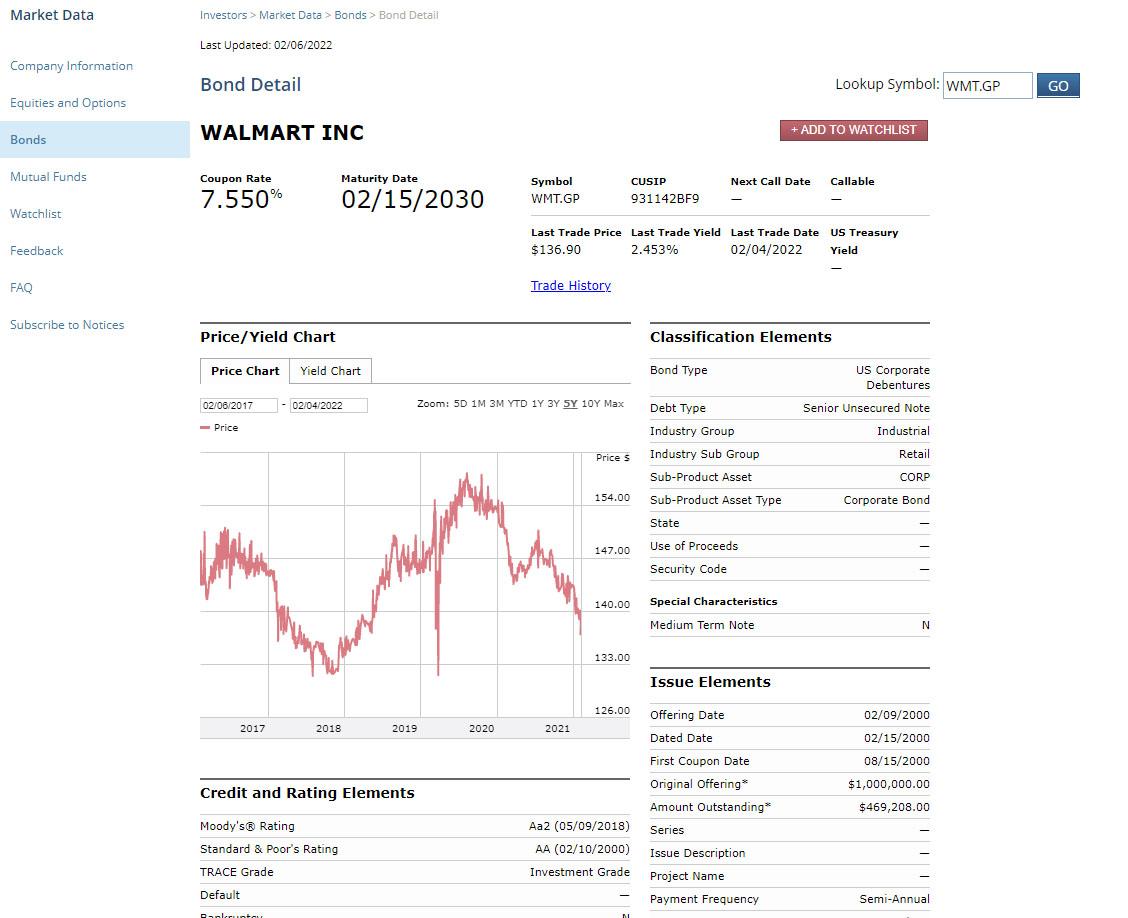This screenshot has width=1128, height=918.
Task: Tap the chart start date field
Action: click(239, 405)
